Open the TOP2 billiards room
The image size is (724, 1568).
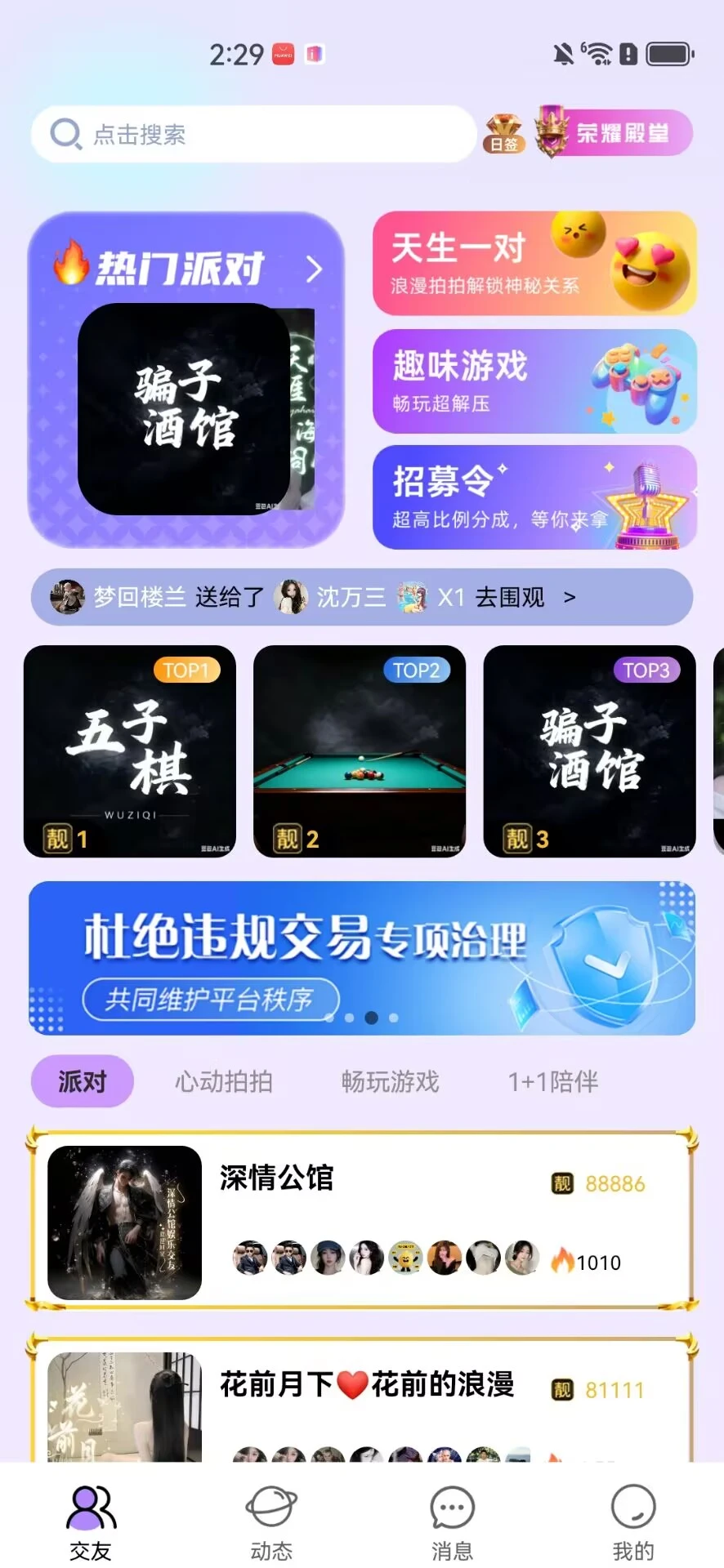click(360, 751)
